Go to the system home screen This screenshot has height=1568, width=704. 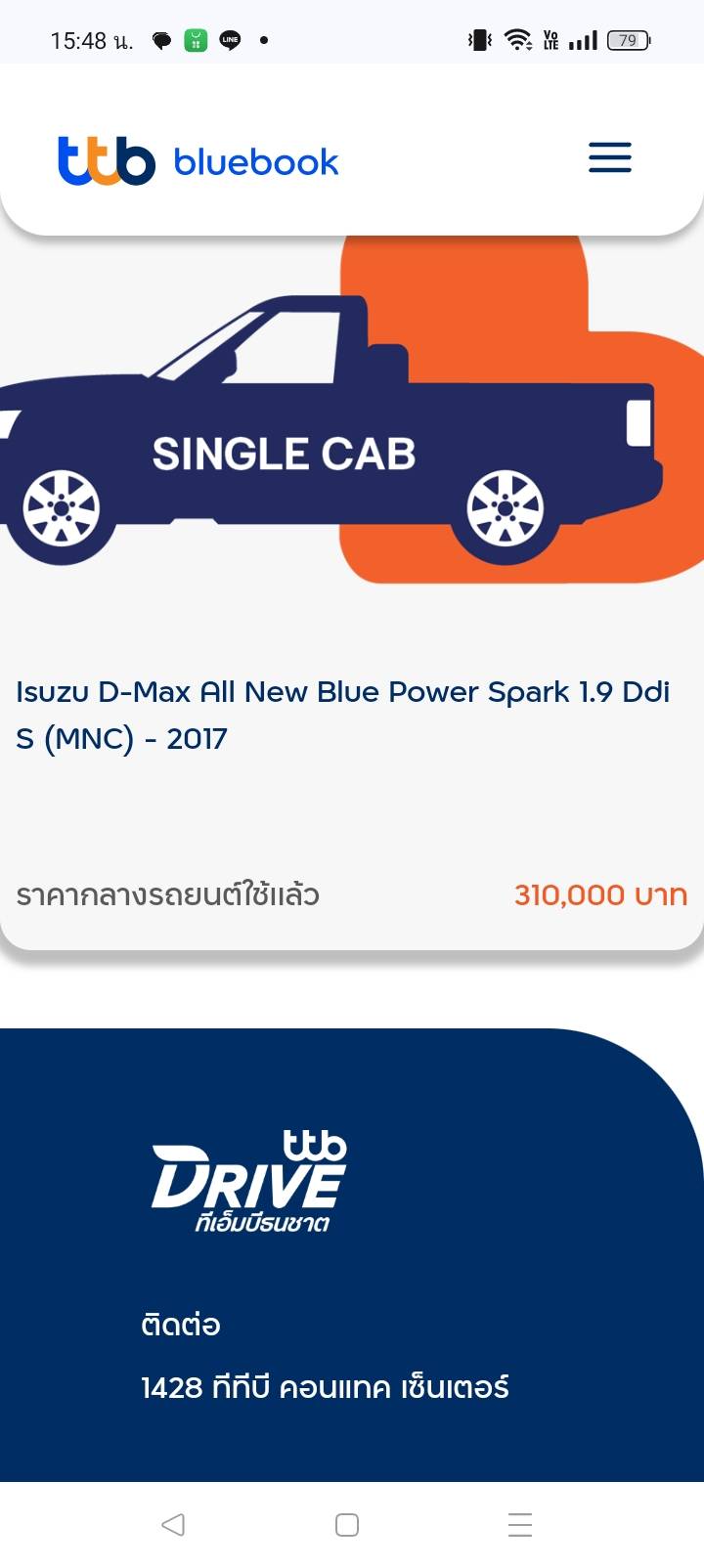[347, 1524]
